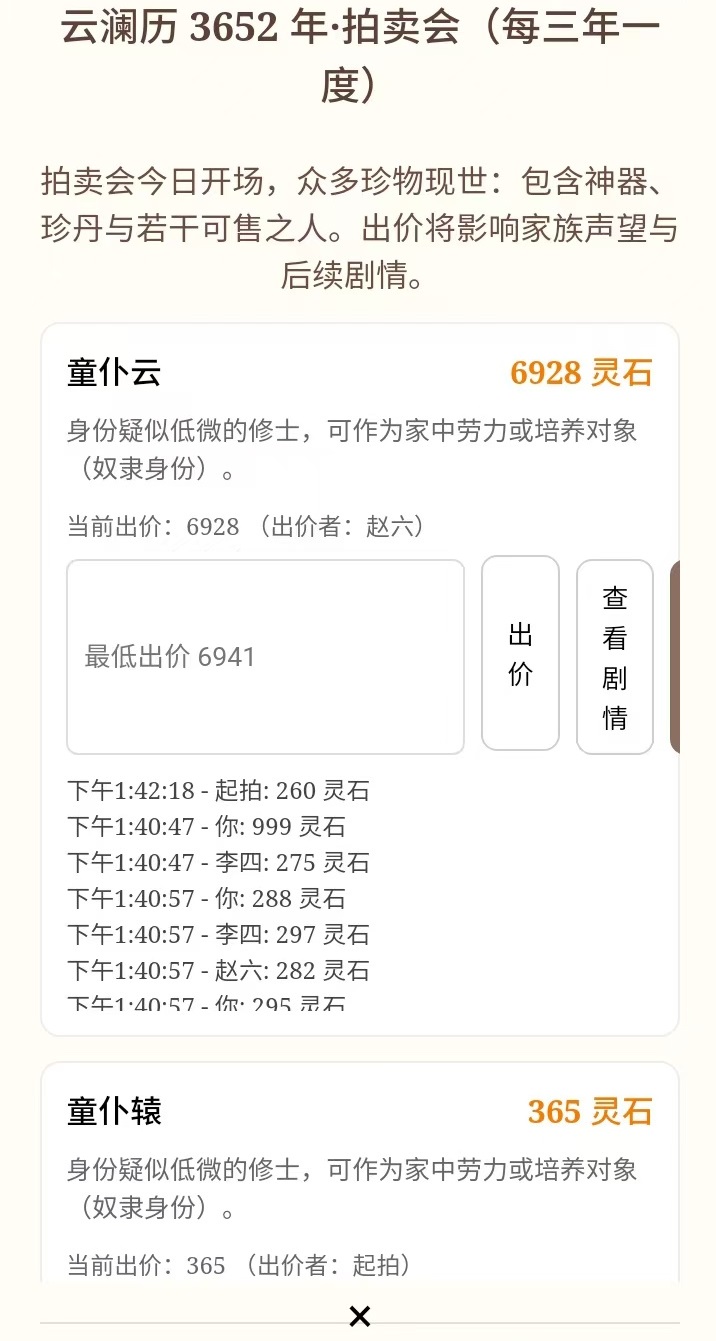The height and width of the screenshot is (1341, 716).
Task: Open 查看剧情 for 童仆云
Action: pos(614,656)
